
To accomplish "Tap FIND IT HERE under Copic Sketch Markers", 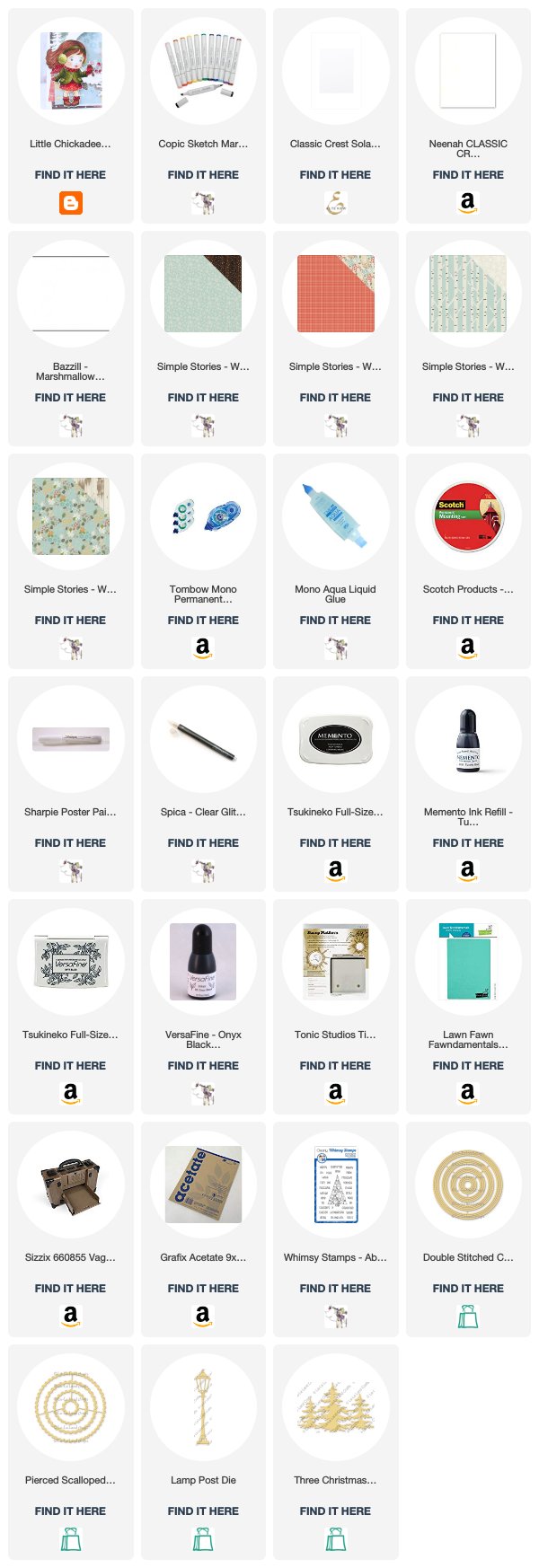I will (x=203, y=175).
